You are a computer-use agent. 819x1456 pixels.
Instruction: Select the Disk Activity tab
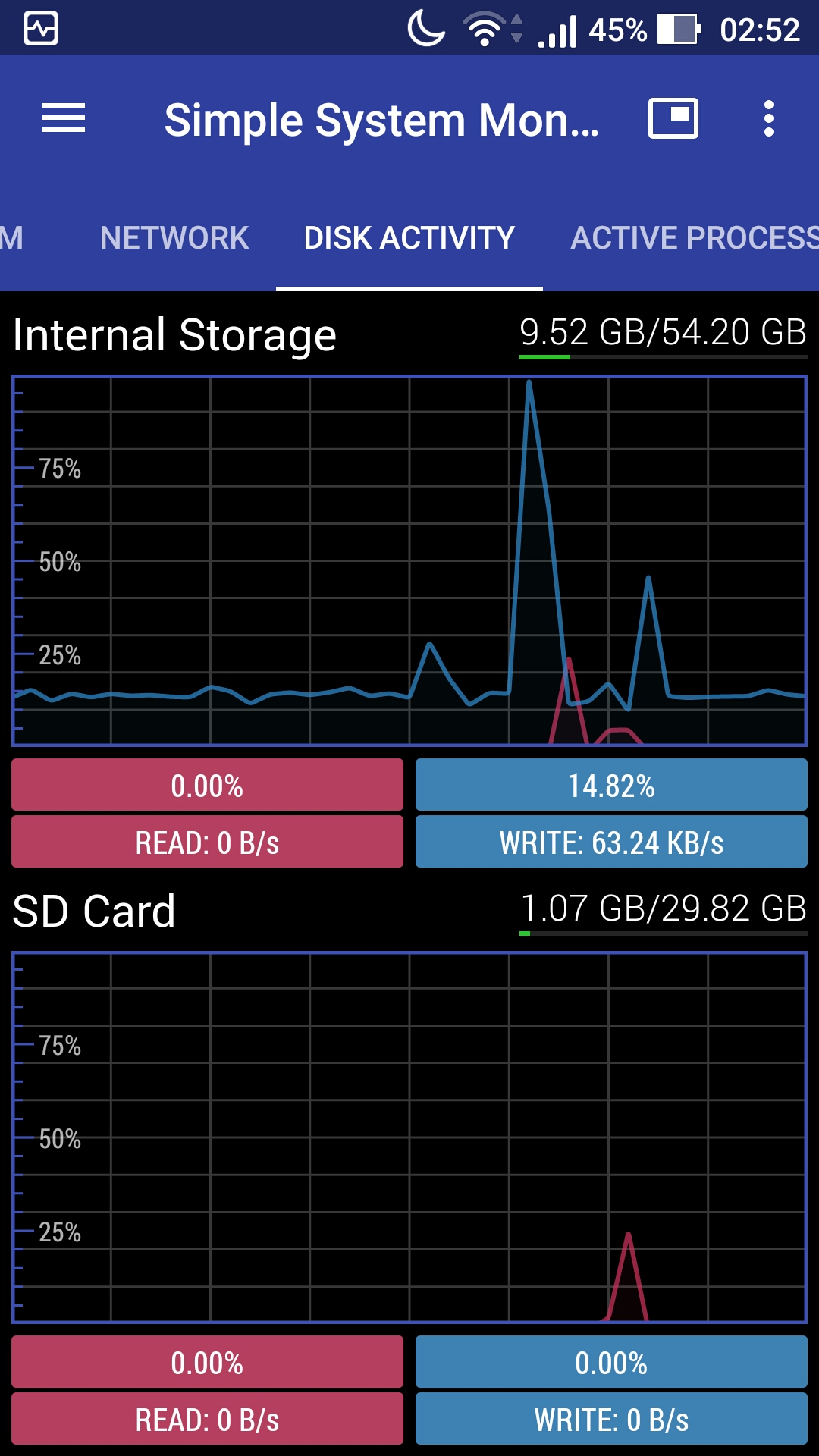[x=409, y=238]
